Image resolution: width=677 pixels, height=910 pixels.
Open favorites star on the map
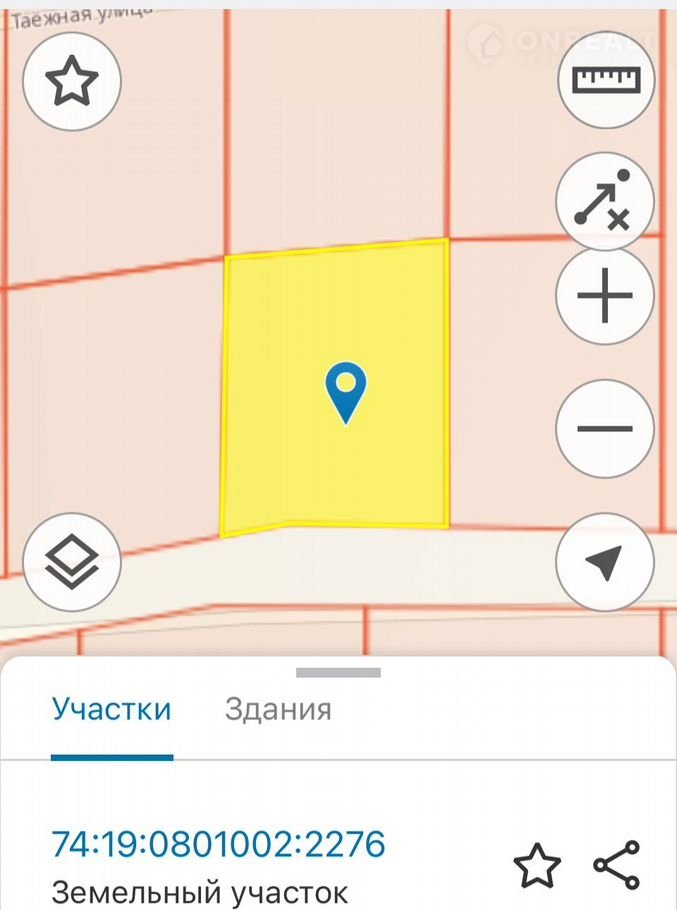click(71, 80)
